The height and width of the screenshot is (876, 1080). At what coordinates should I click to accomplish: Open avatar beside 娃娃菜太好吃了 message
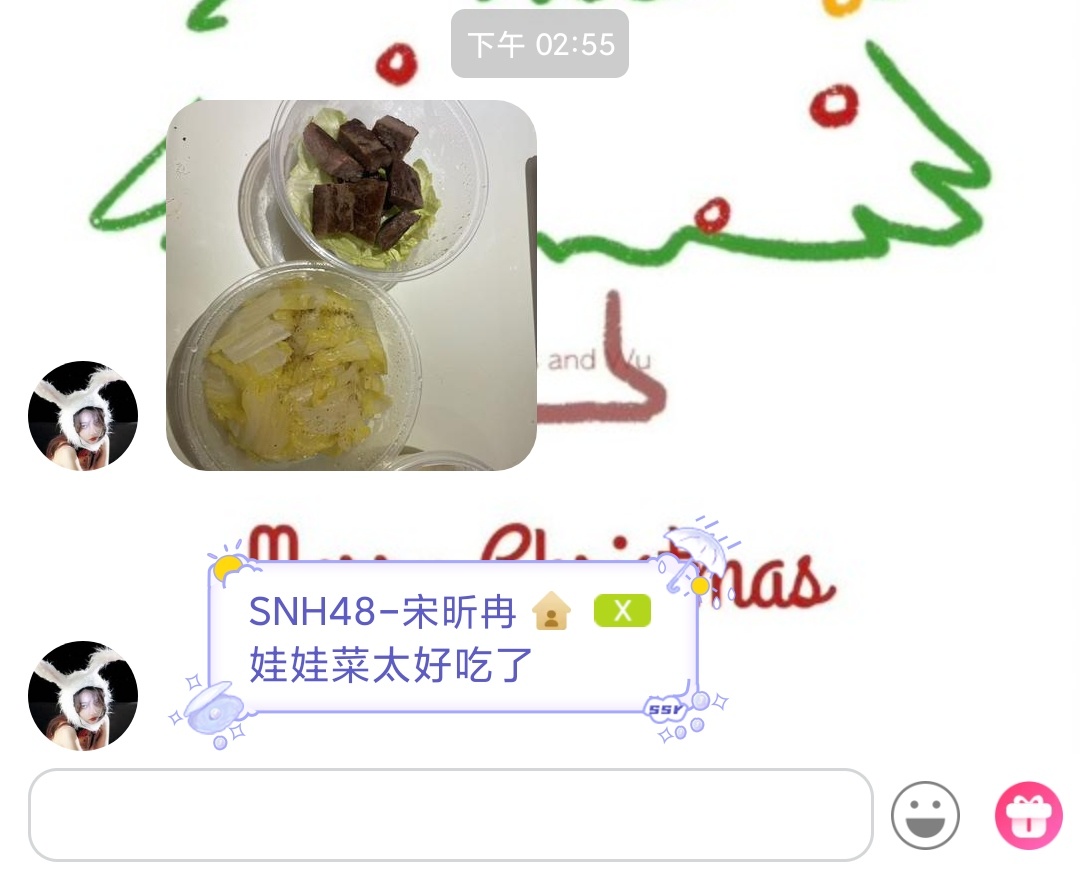coord(83,695)
